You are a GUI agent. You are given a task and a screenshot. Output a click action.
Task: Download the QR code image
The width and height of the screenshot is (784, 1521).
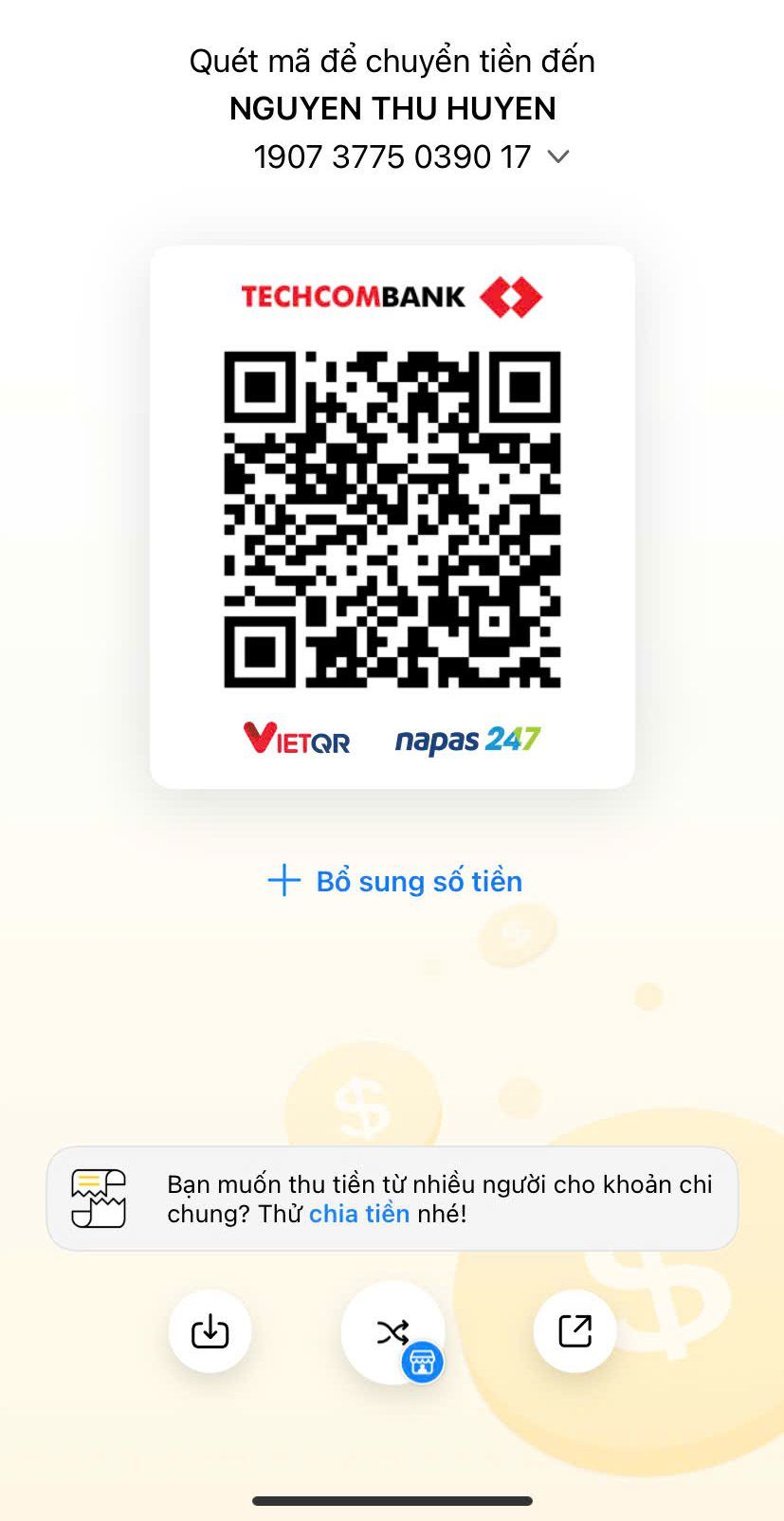click(210, 1331)
